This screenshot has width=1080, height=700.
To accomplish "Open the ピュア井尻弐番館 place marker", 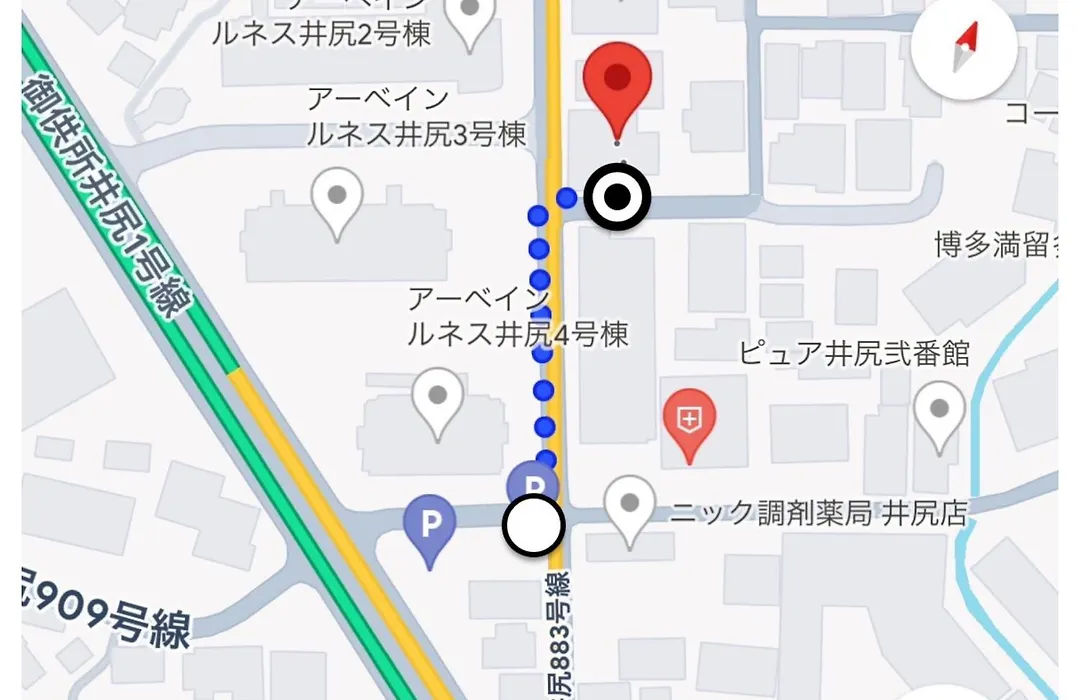I will tap(939, 410).
